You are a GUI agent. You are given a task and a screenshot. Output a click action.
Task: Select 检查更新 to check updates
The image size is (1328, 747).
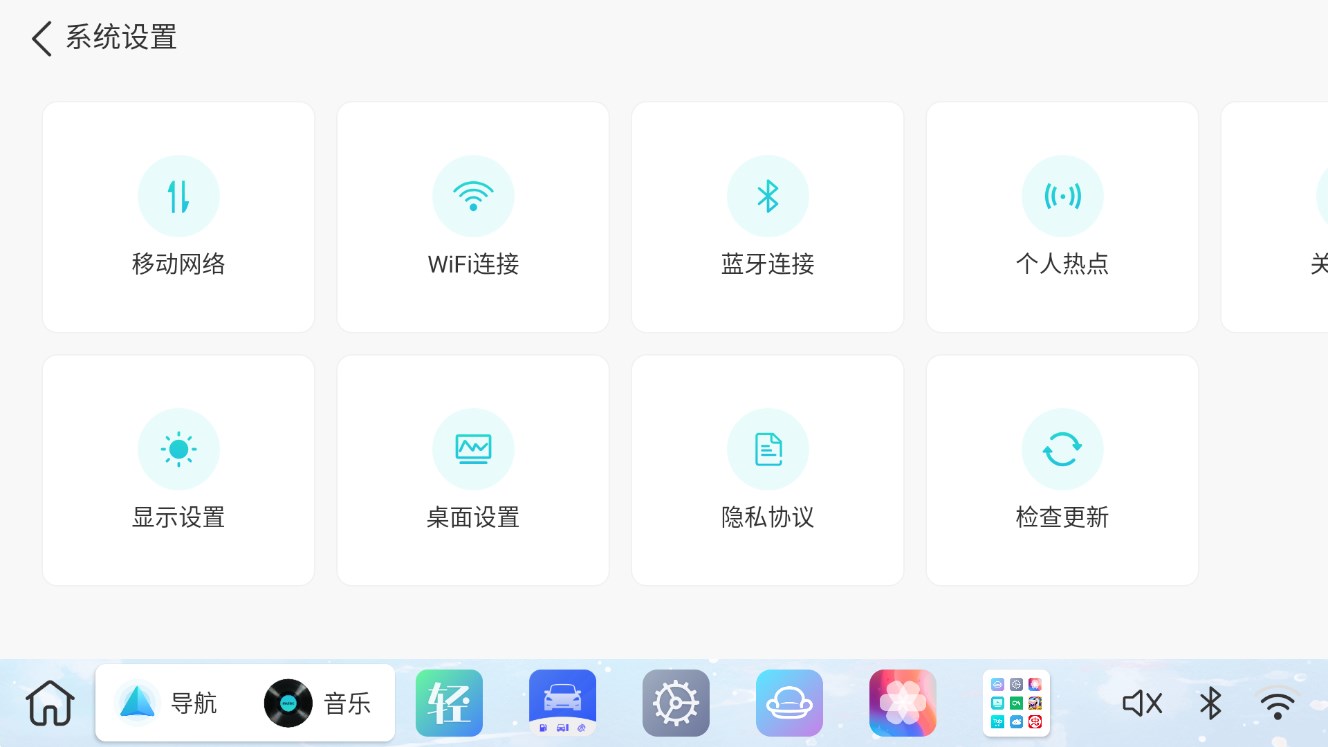(1062, 470)
